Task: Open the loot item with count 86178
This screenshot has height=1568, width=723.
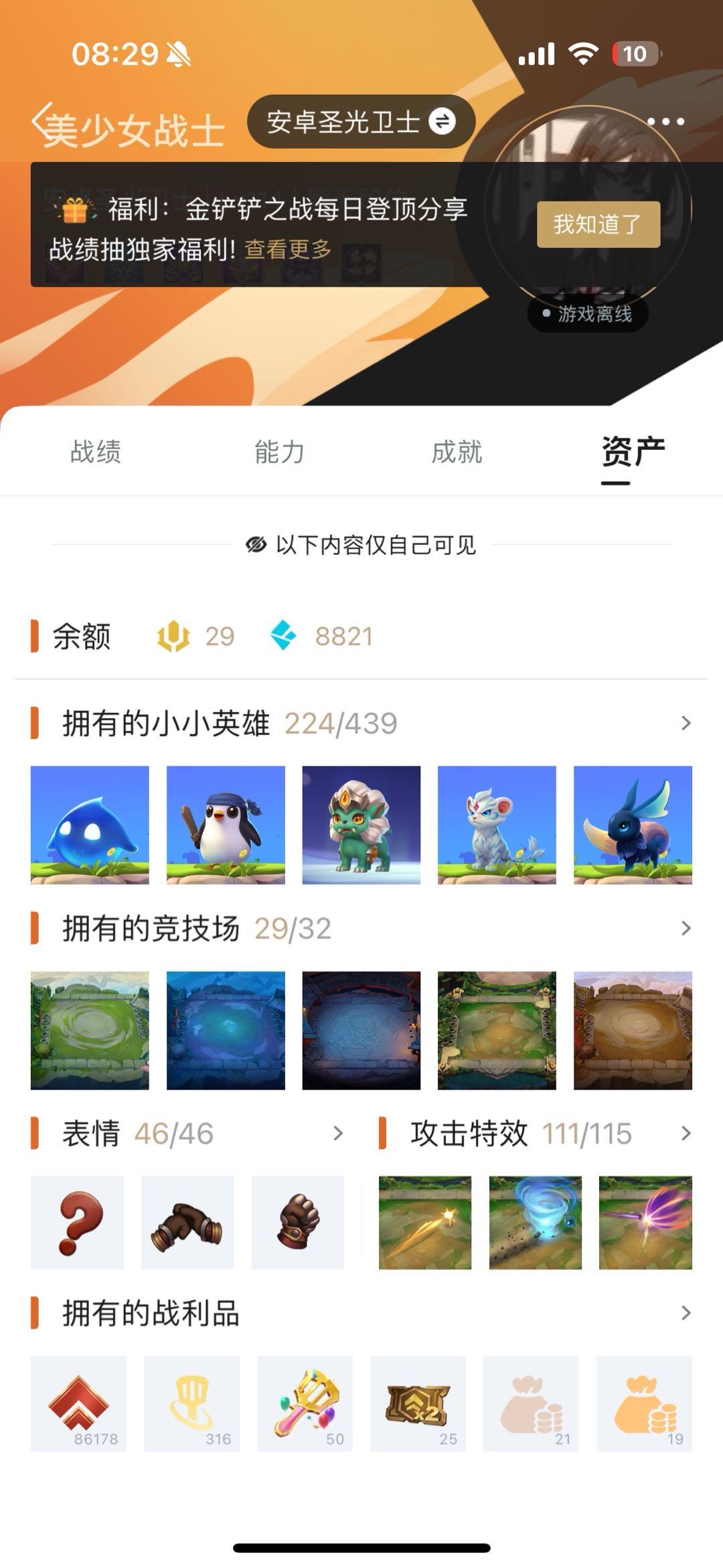Action: [x=78, y=1404]
